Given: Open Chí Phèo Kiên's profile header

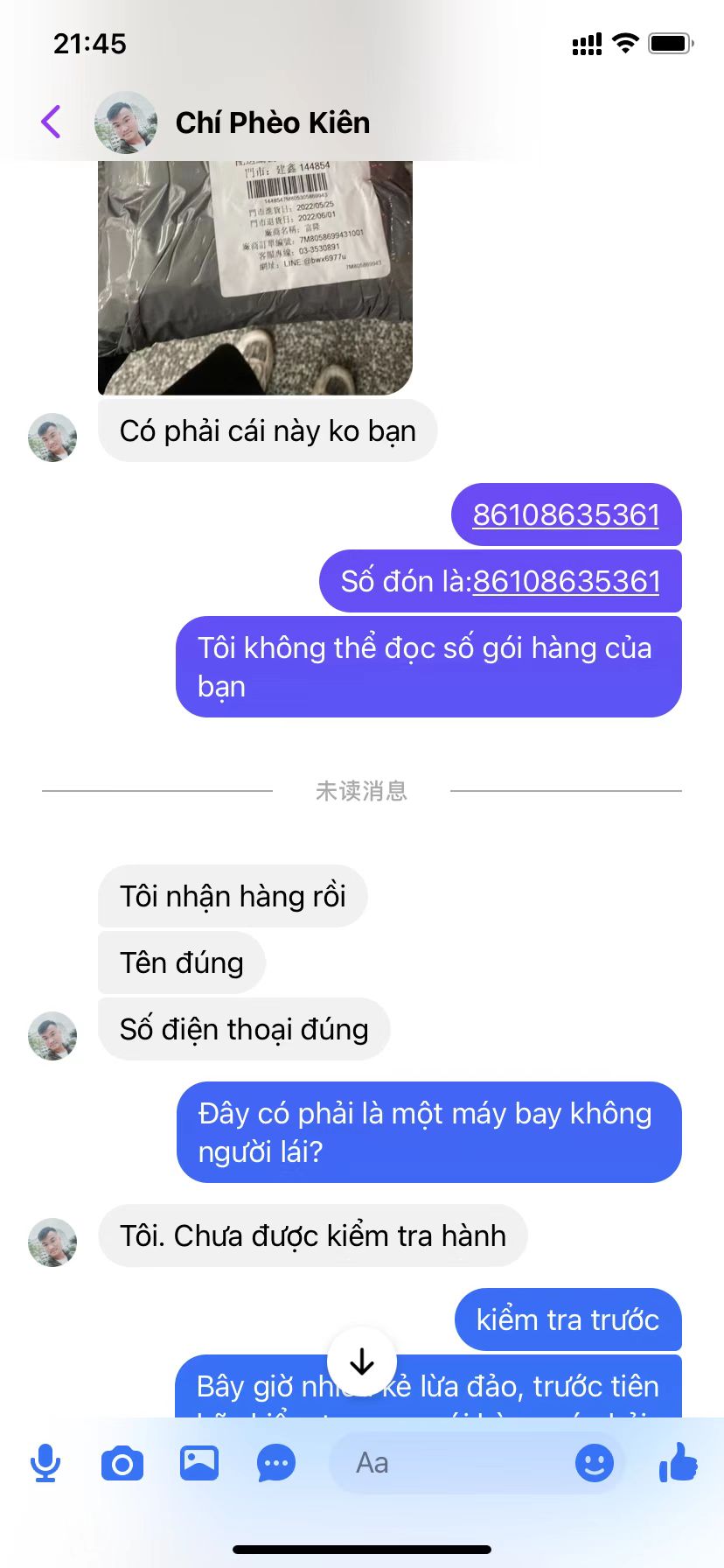Looking at the screenshot, I should coord(272,122).
